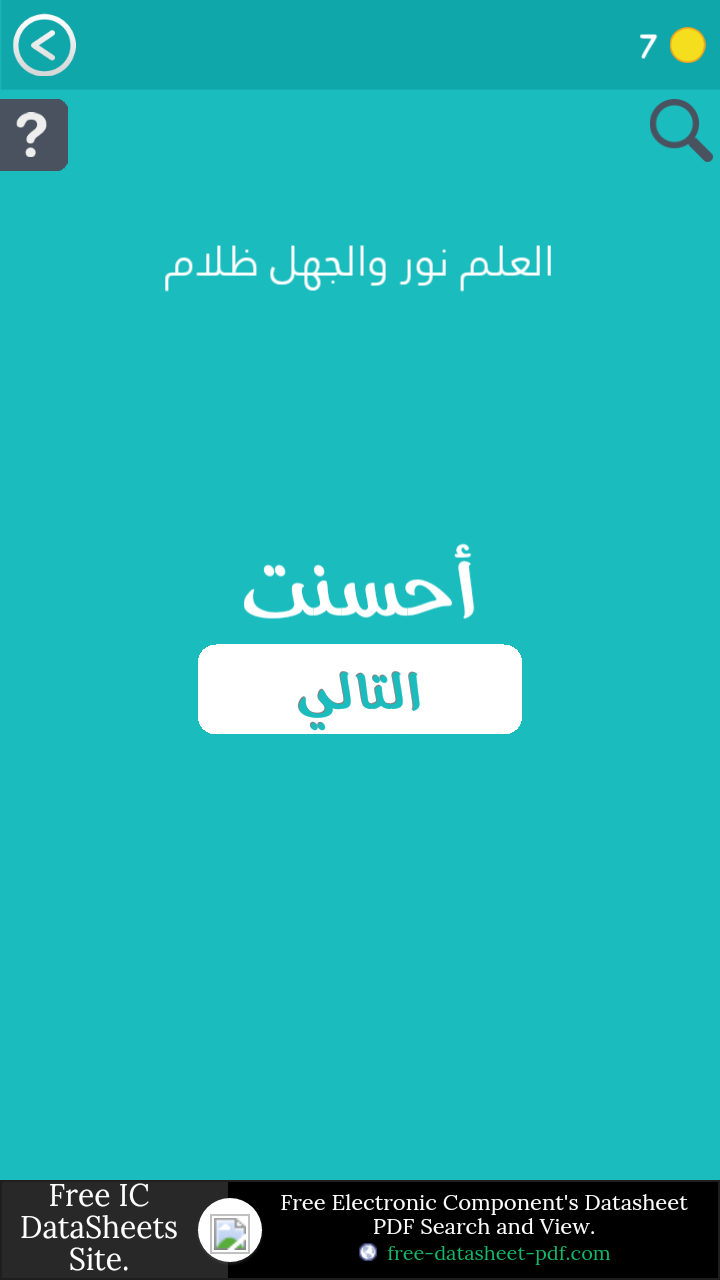Open the question mark help button

pyautogui.click(x=33, y=135)
